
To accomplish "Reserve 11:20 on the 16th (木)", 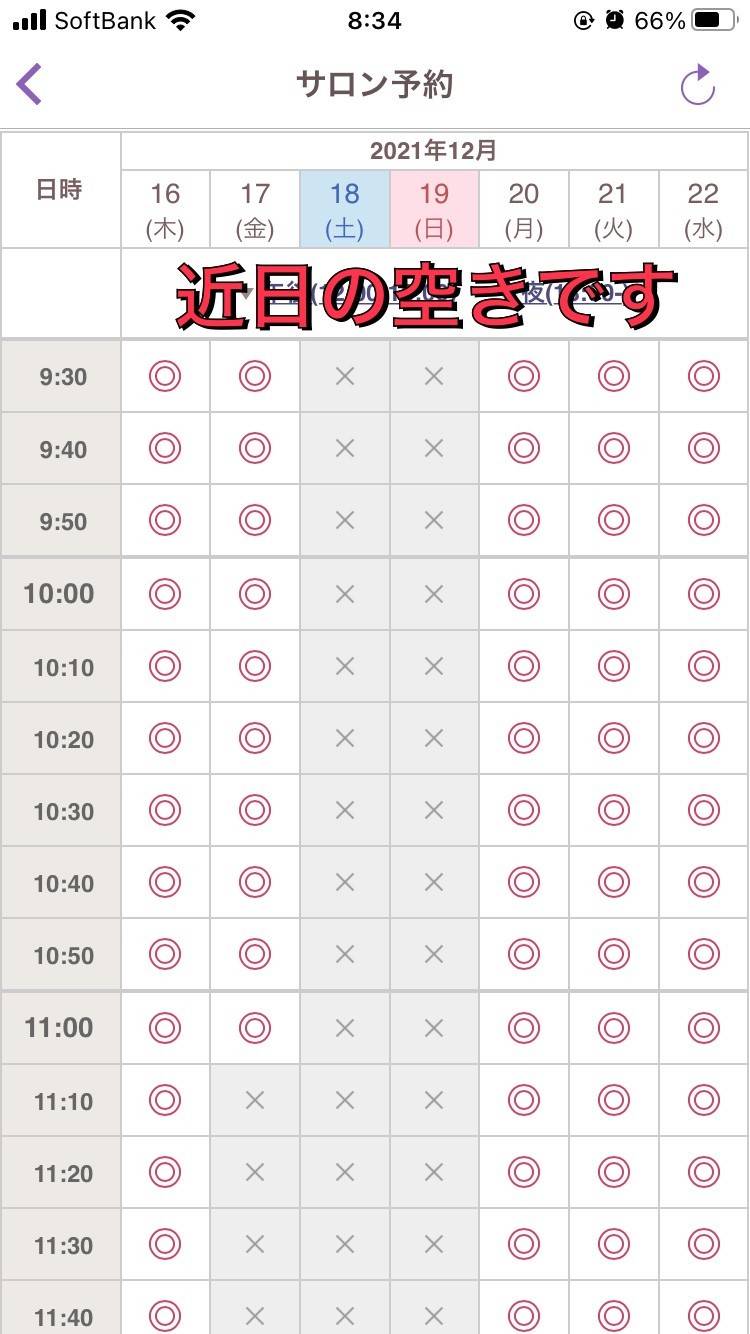I will pyautogui.click(x=165, y=1172).
